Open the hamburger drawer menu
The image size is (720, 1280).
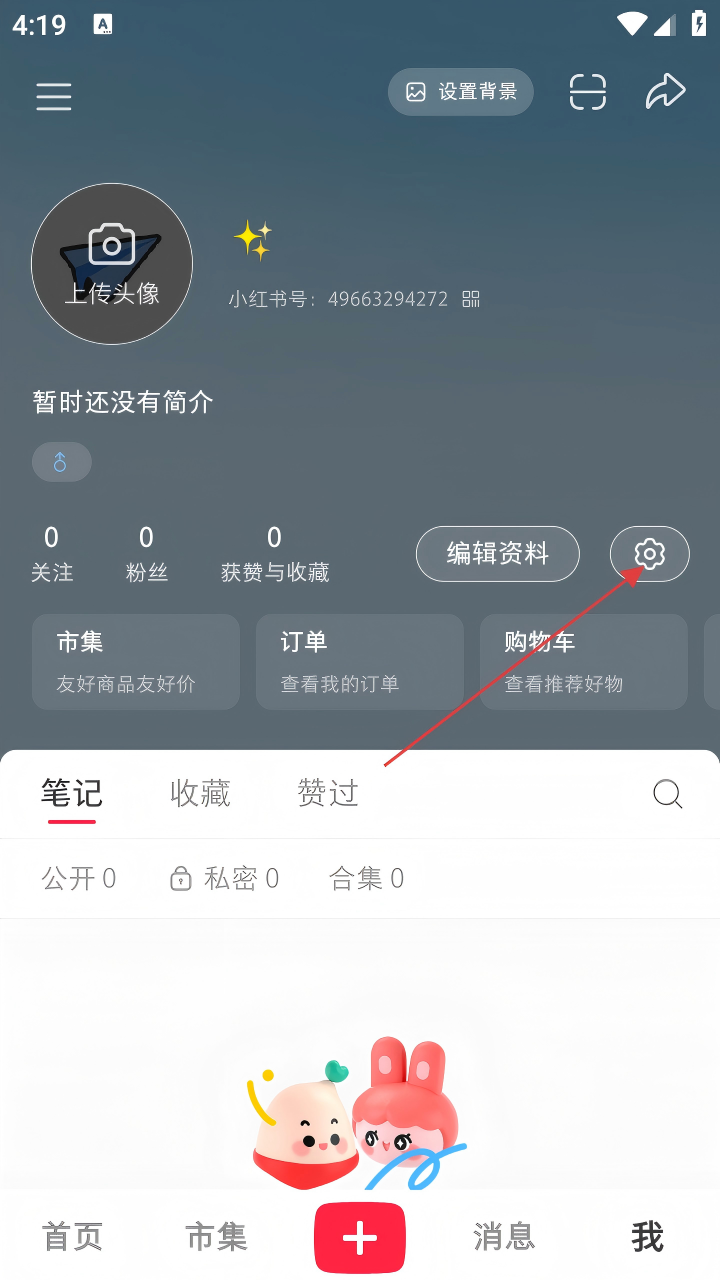pyautogui.click(x=54, y=96)
